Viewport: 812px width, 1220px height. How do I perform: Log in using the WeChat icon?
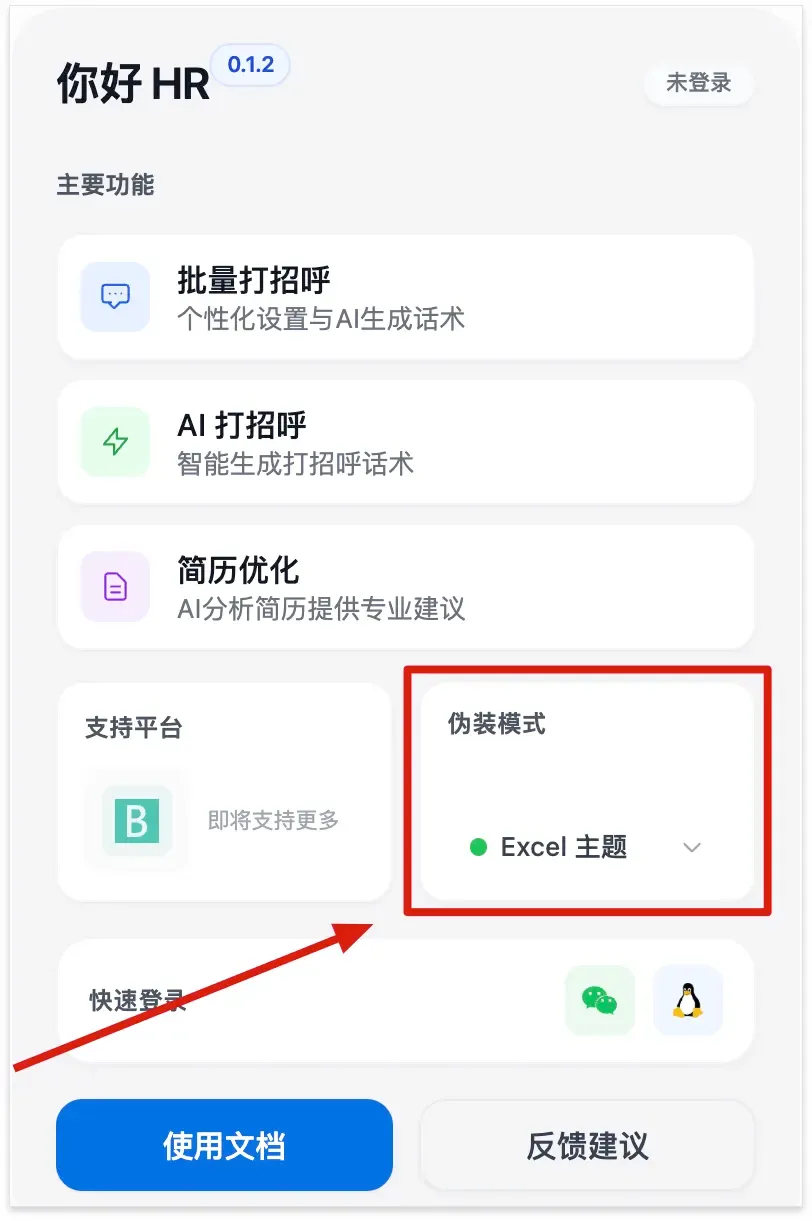[x=599, y=999]
